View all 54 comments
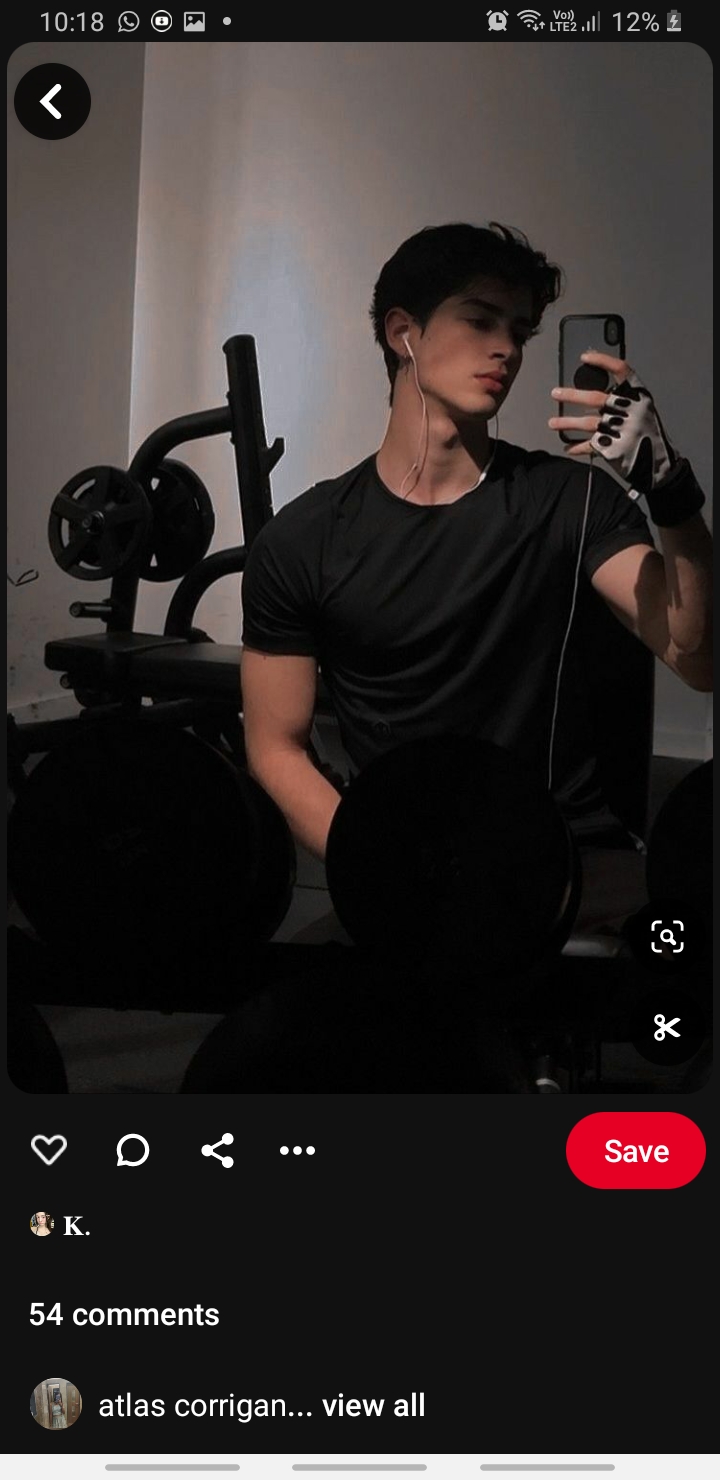The width and height of the screenshot is (720, 1480). 373,1405
